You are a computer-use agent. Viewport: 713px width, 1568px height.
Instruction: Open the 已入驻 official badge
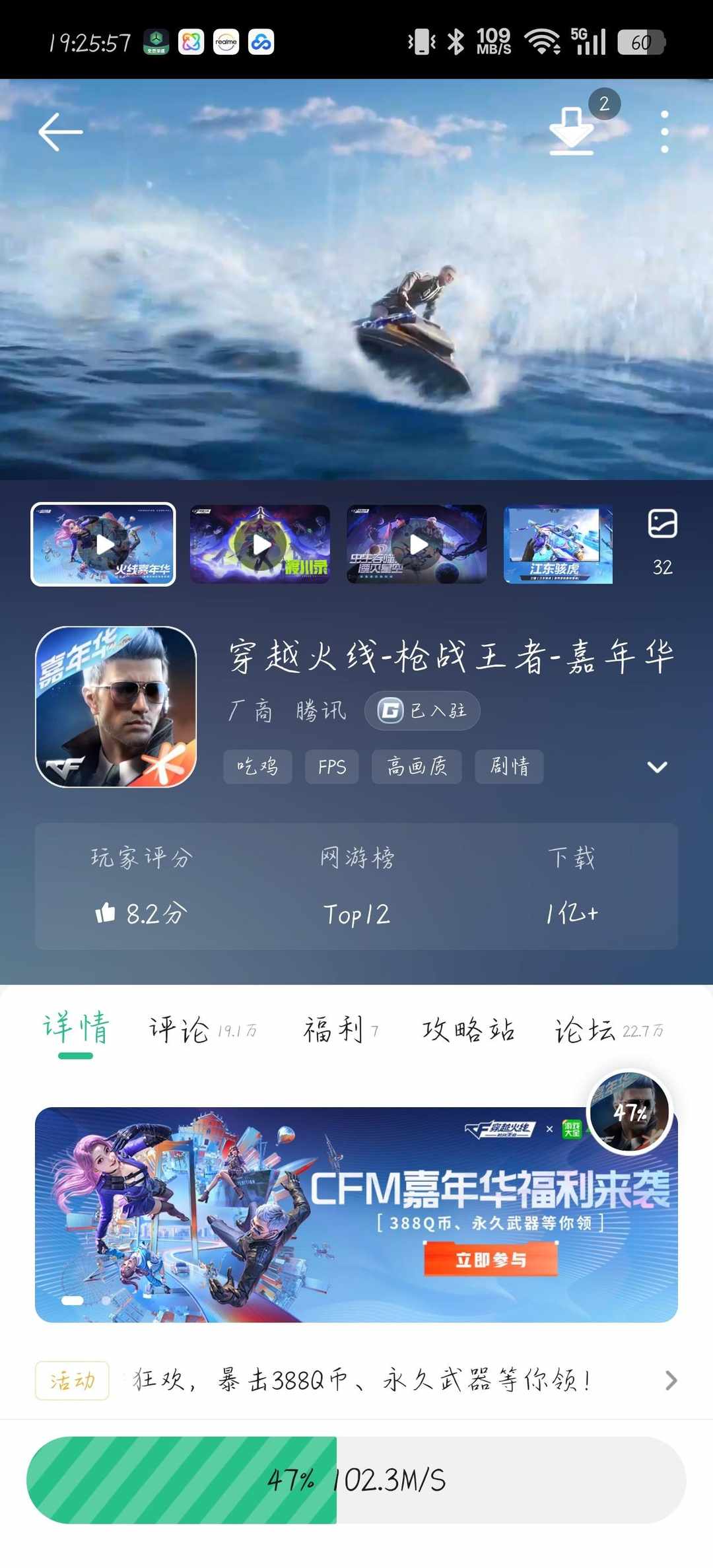(423, 710)
